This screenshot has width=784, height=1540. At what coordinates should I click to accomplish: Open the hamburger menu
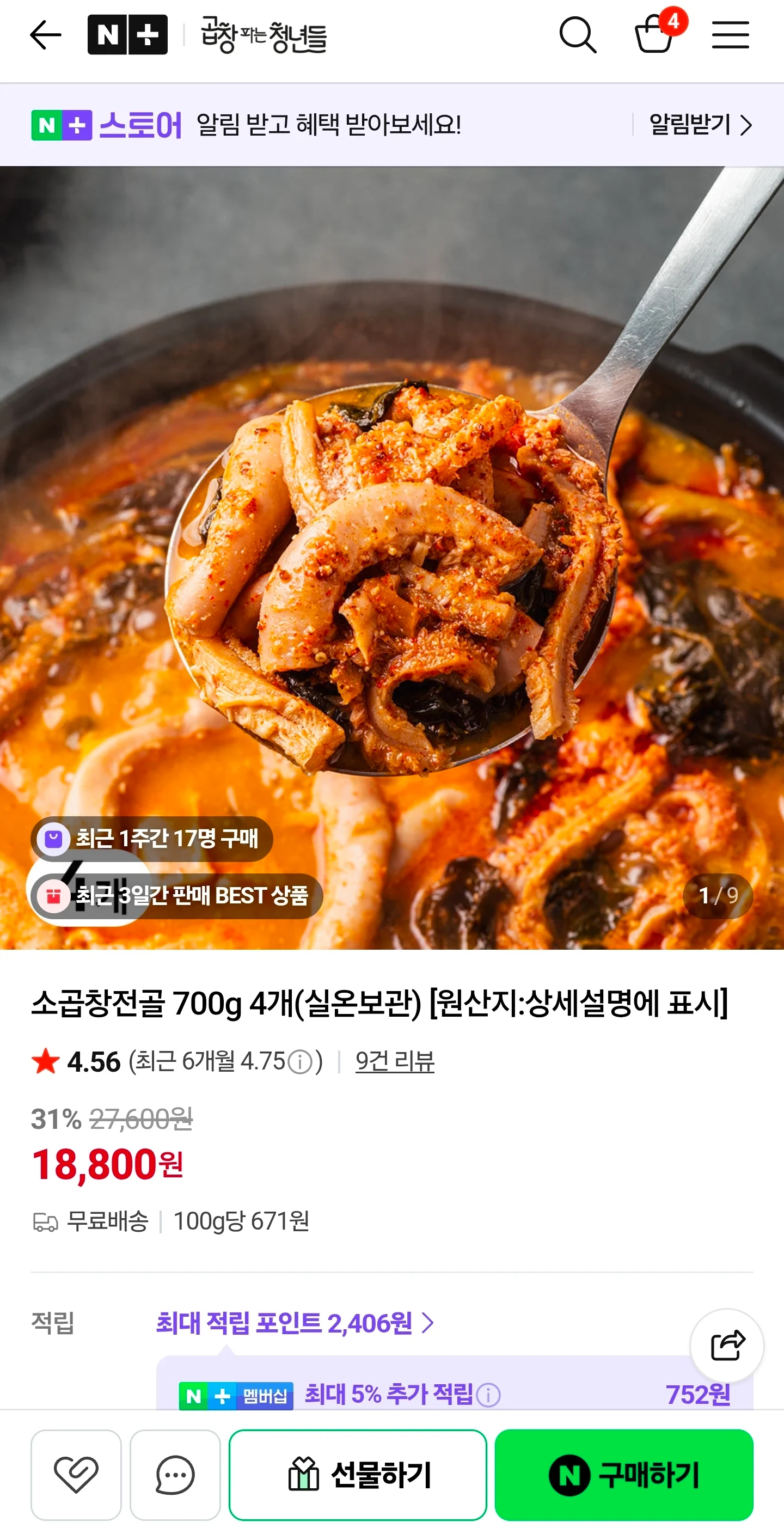tap(730, 35)
